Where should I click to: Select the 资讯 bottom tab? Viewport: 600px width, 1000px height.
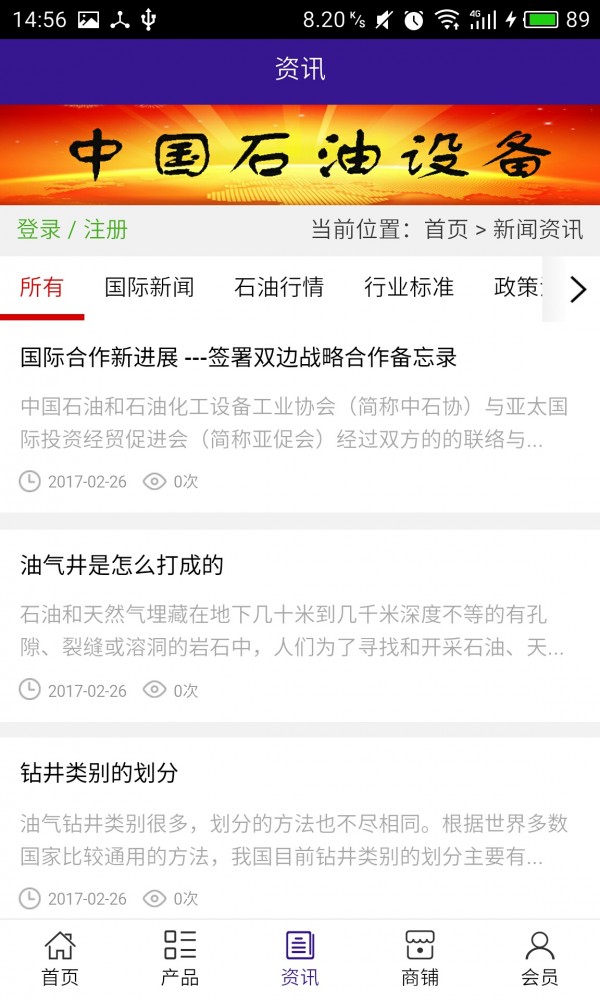(300, 959)
